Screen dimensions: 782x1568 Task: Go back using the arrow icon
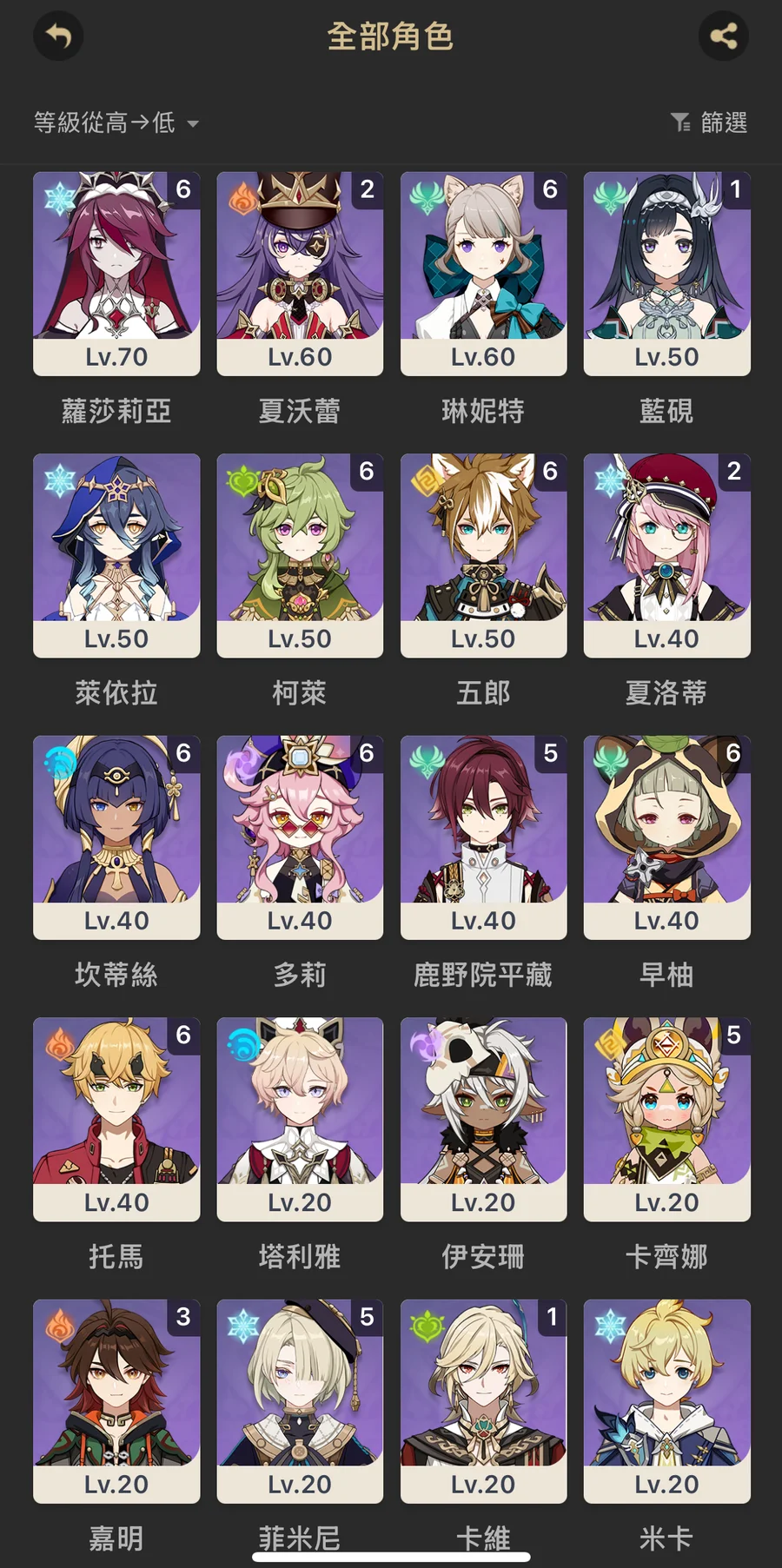tap(58, 36)
